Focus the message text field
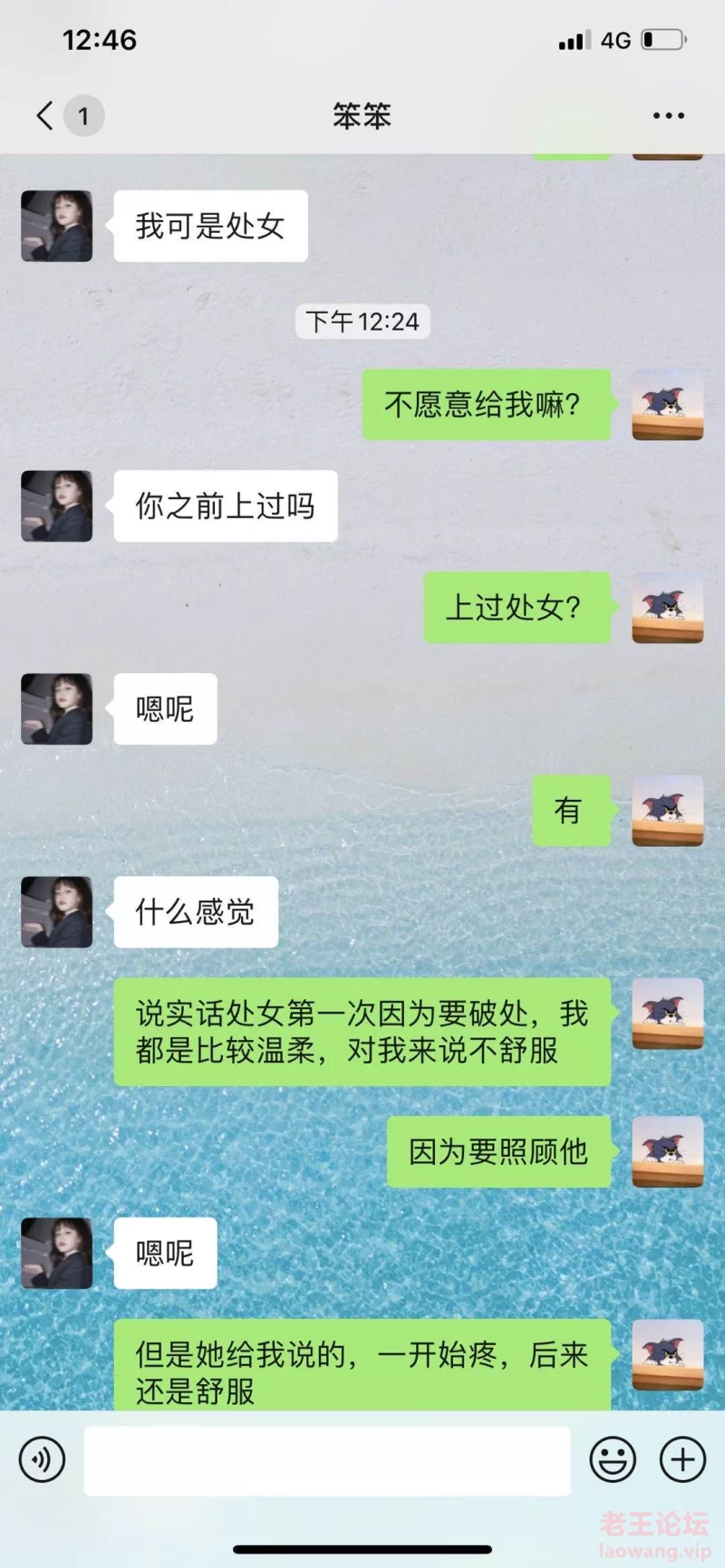725x1568 pixels. tap(326, 1460)
